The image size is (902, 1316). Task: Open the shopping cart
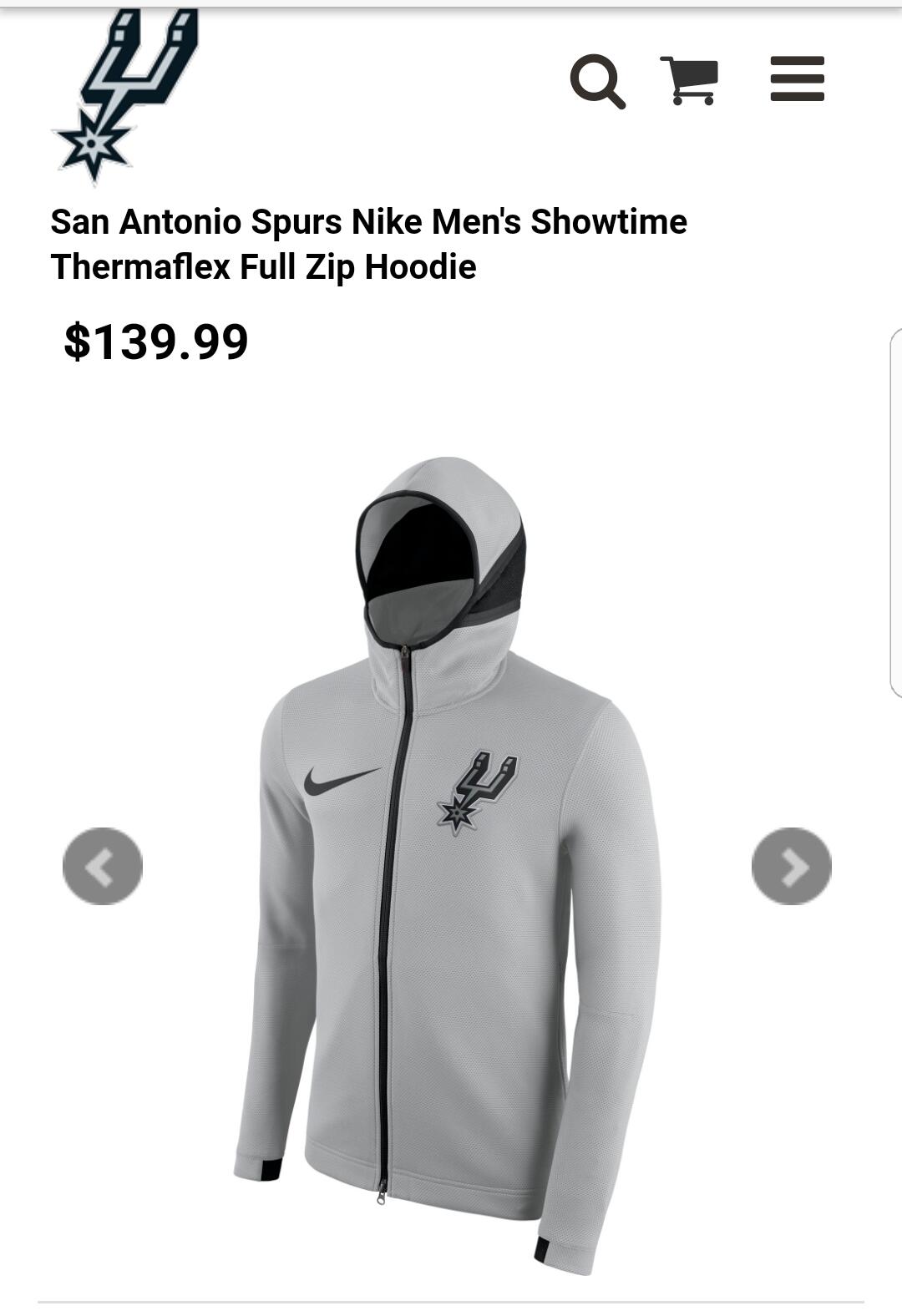(689, 80)
